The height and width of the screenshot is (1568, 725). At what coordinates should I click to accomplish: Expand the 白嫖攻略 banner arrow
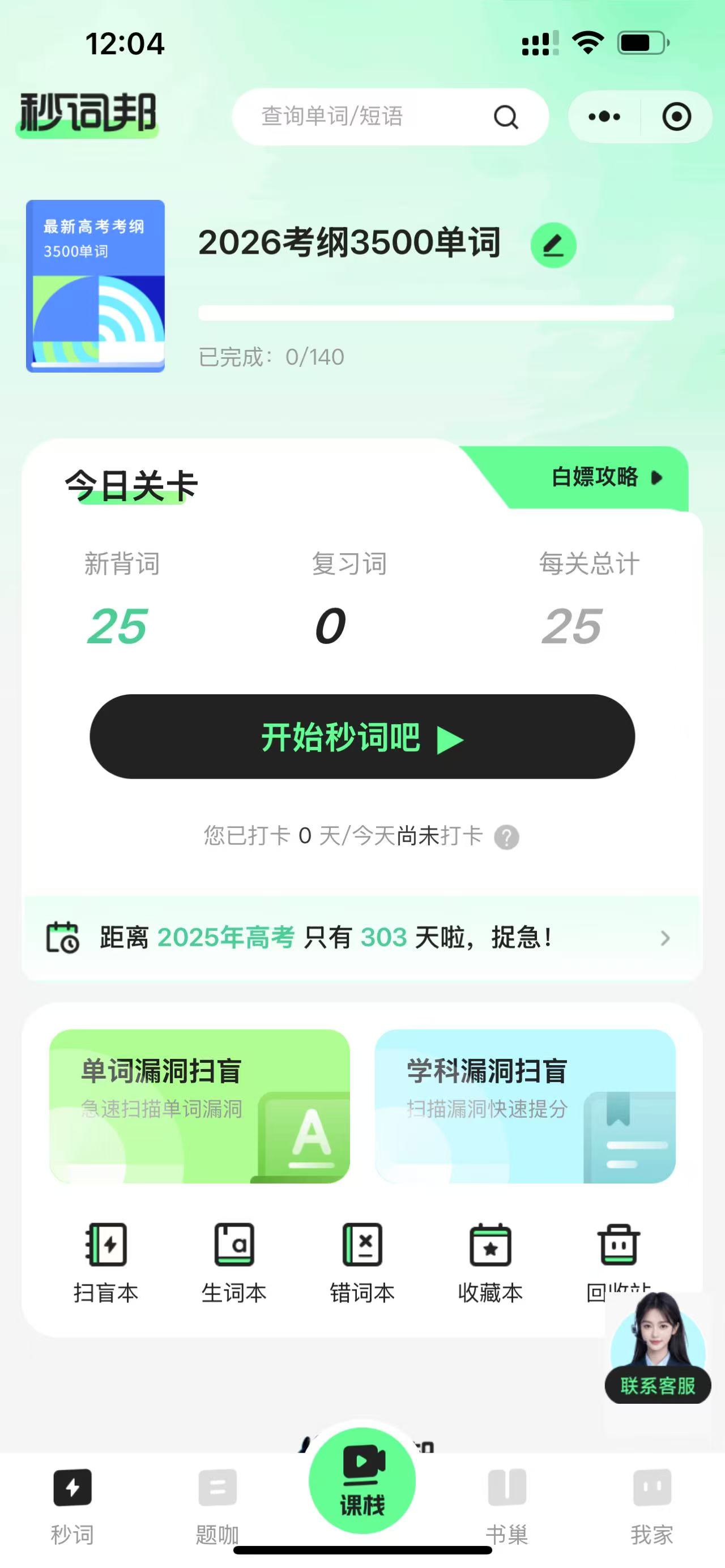658,478
